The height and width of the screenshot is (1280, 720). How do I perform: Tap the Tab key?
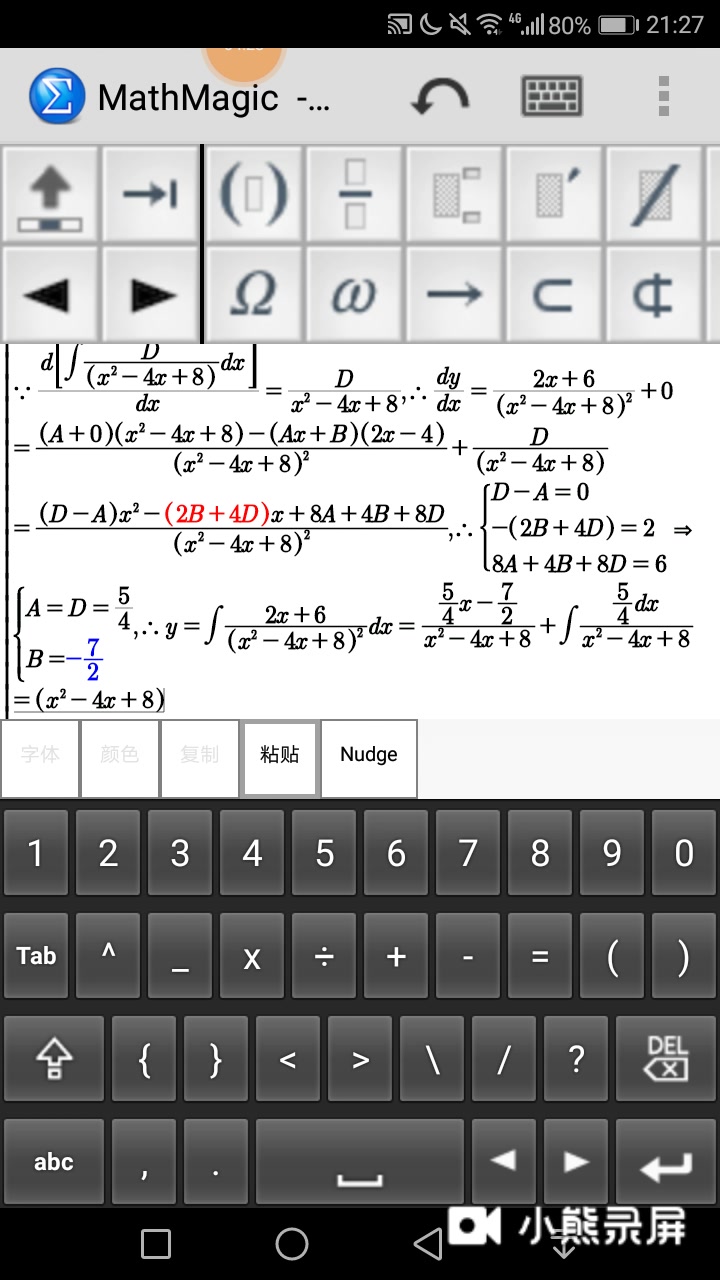[x=36, y=957]
